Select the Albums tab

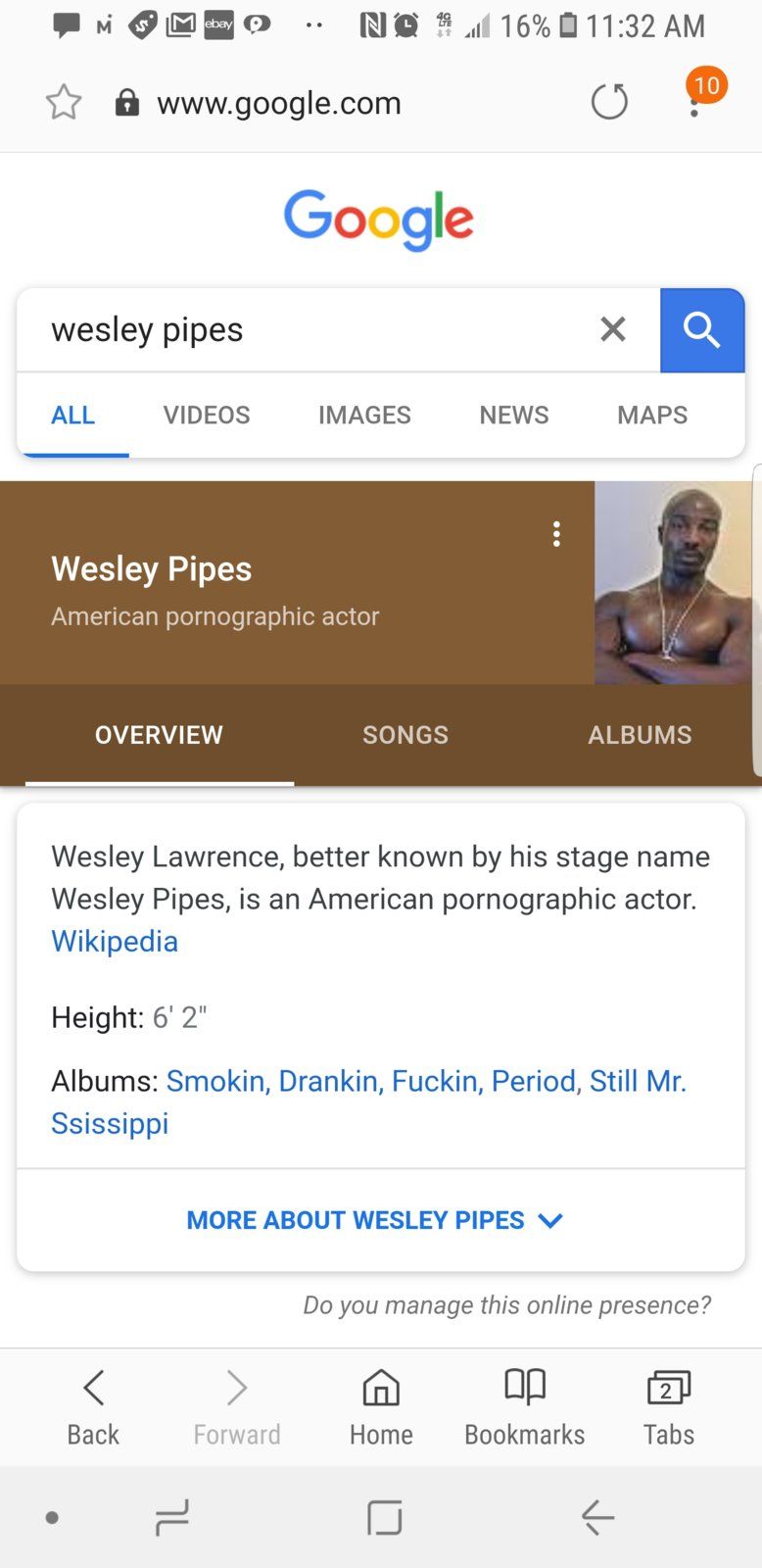(640, 735)
